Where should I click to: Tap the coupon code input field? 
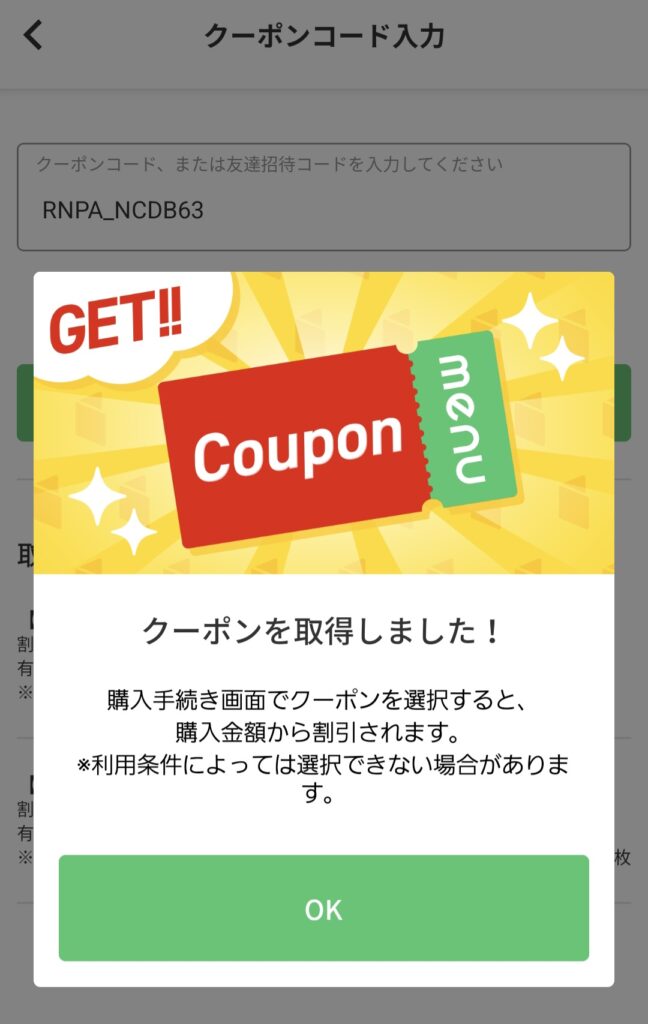click(323, 210)
